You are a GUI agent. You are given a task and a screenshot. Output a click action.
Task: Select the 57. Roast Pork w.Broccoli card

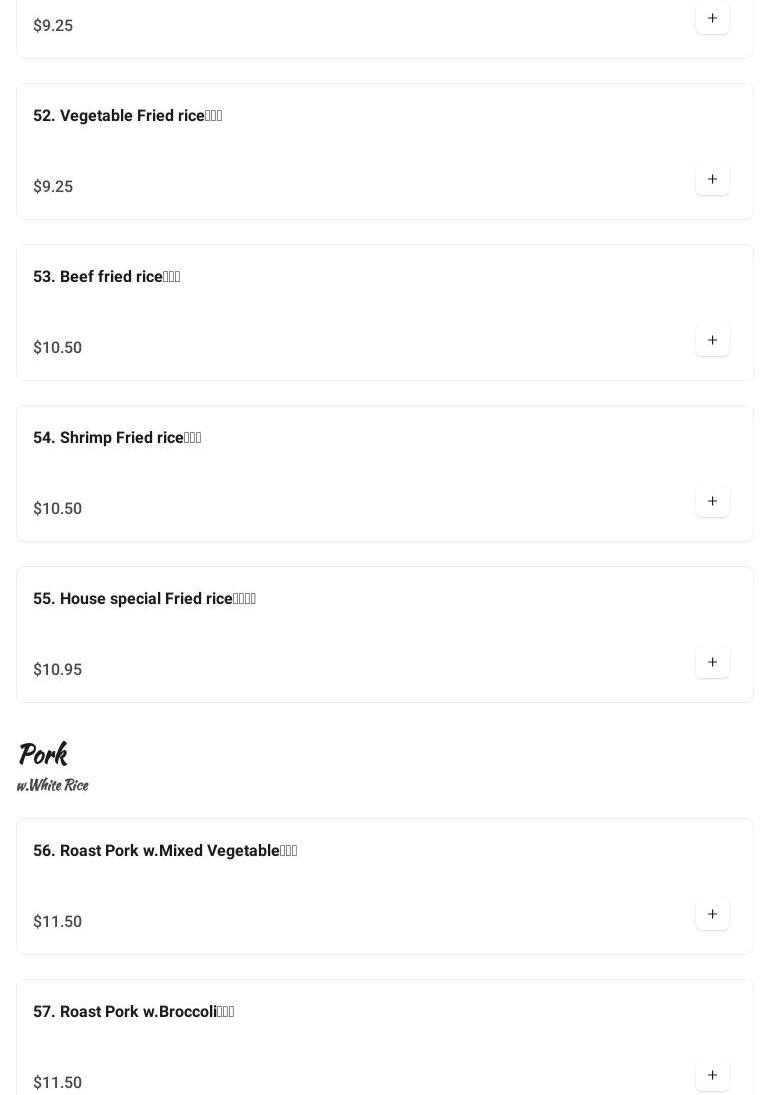coord(134,1012)
